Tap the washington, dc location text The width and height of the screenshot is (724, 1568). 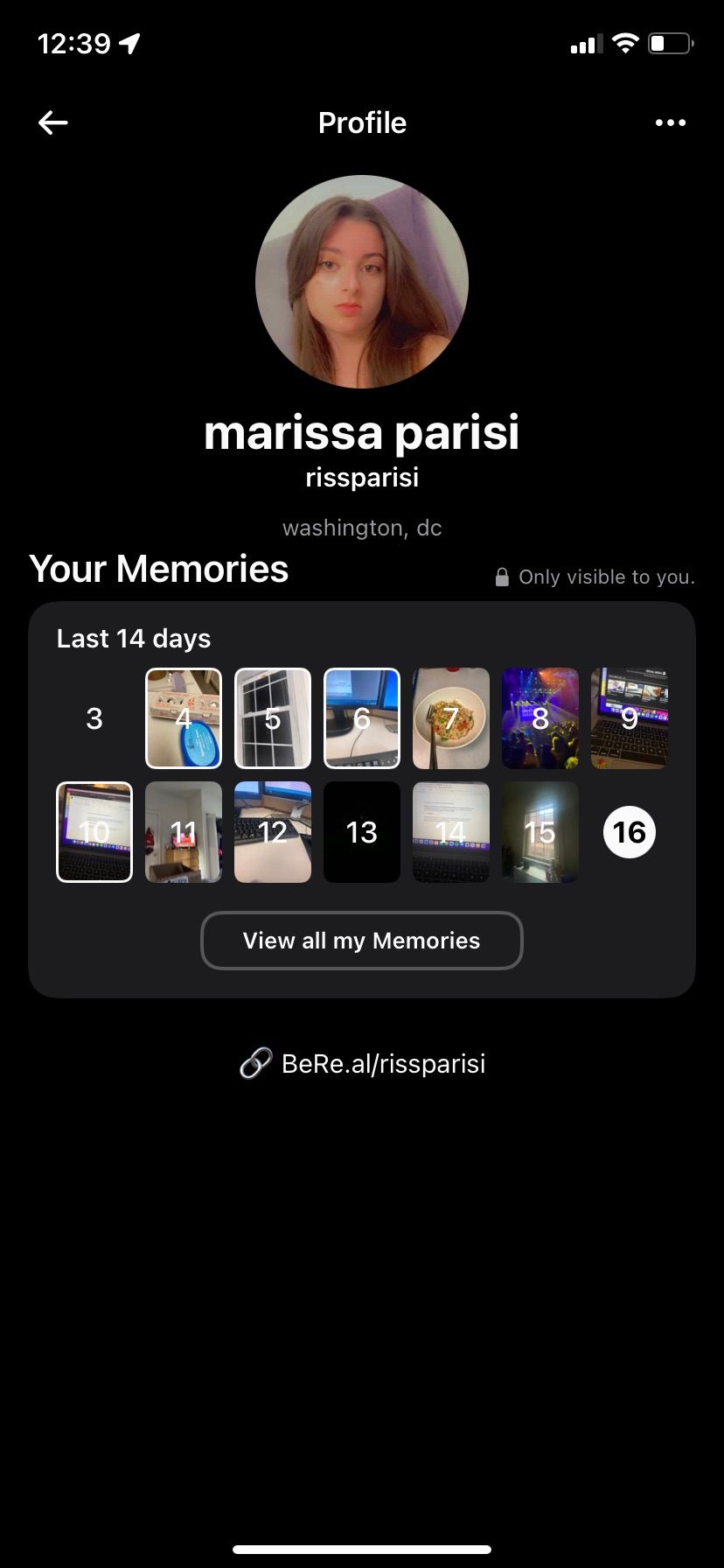click(x=362, y=528)
